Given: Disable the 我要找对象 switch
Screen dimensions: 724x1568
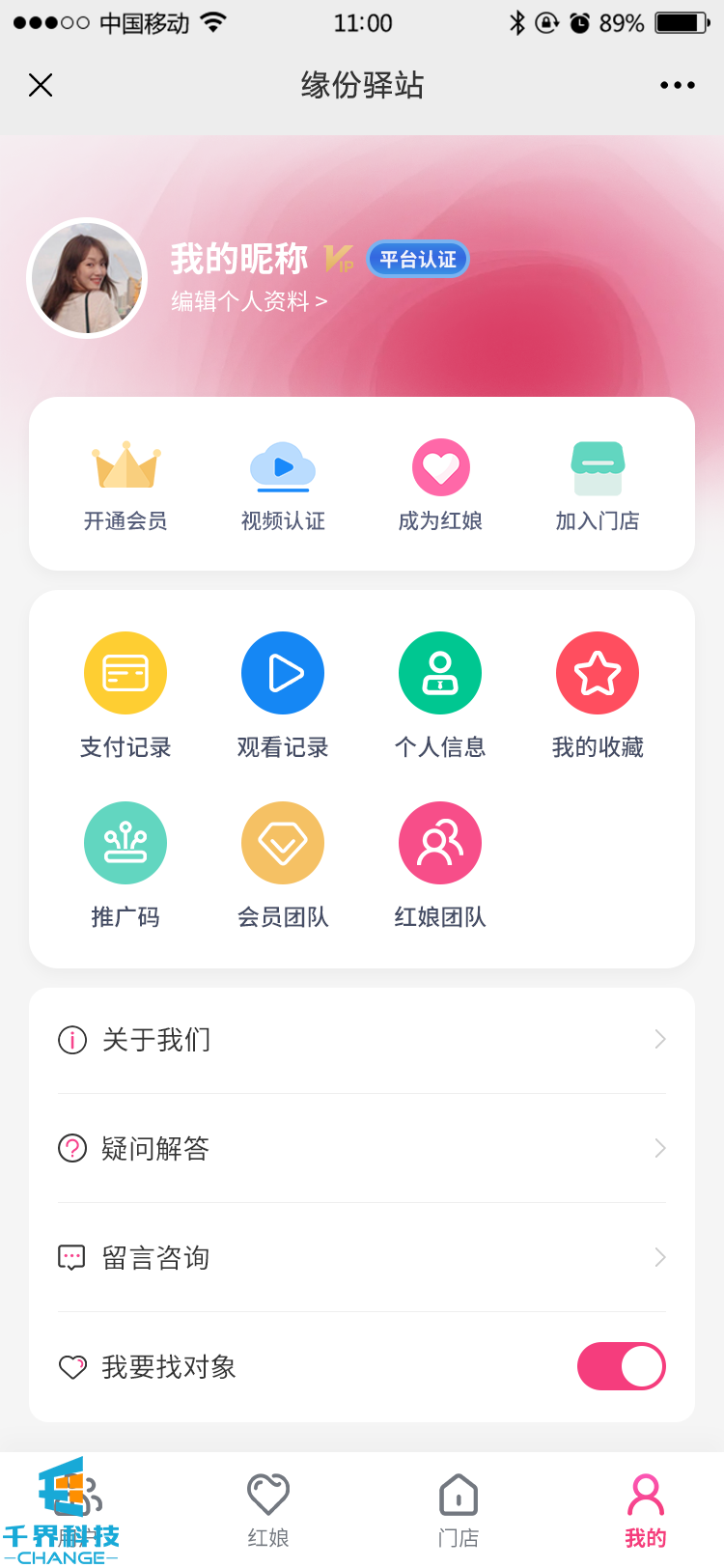Looking at the screenshot, I should (x=621, y=1367).
